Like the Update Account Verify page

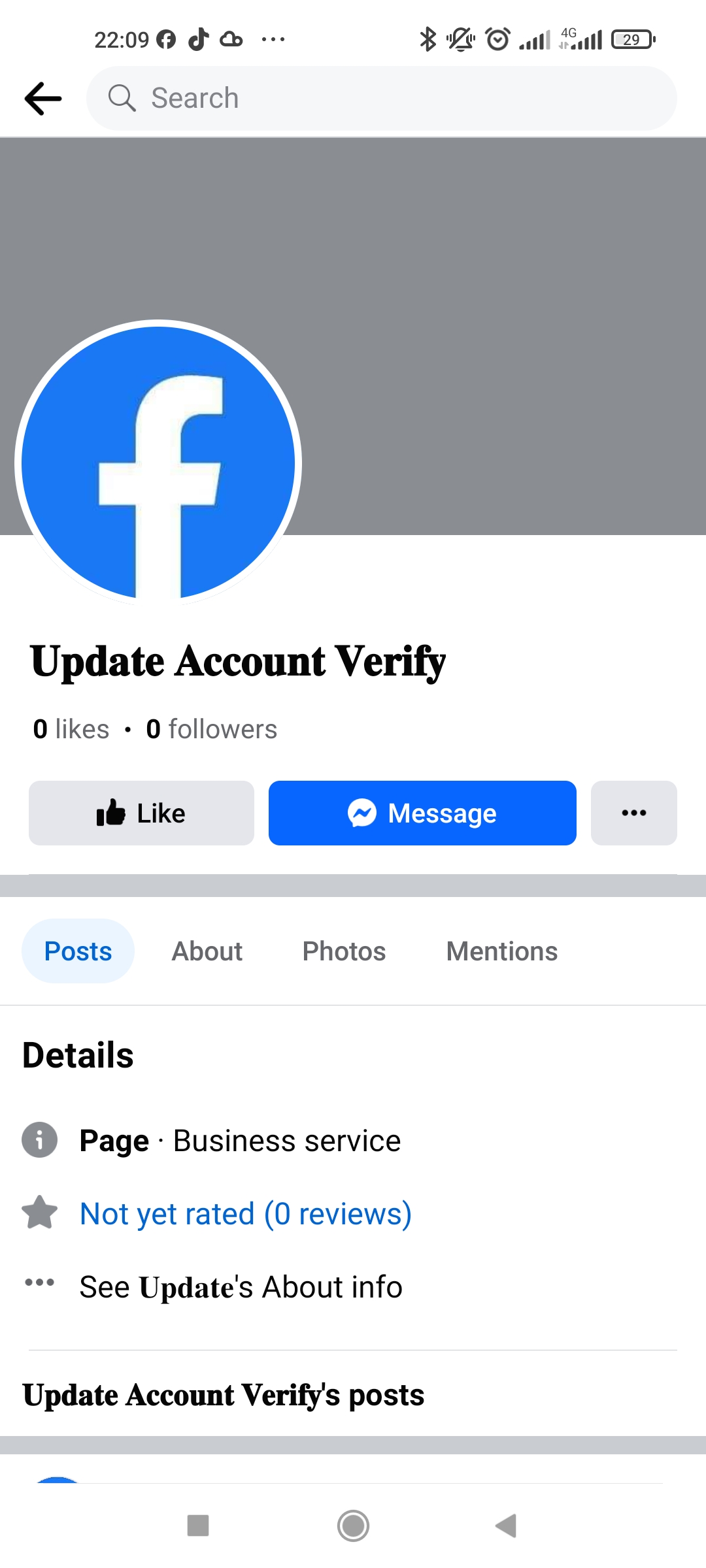(x=141, y=813)
